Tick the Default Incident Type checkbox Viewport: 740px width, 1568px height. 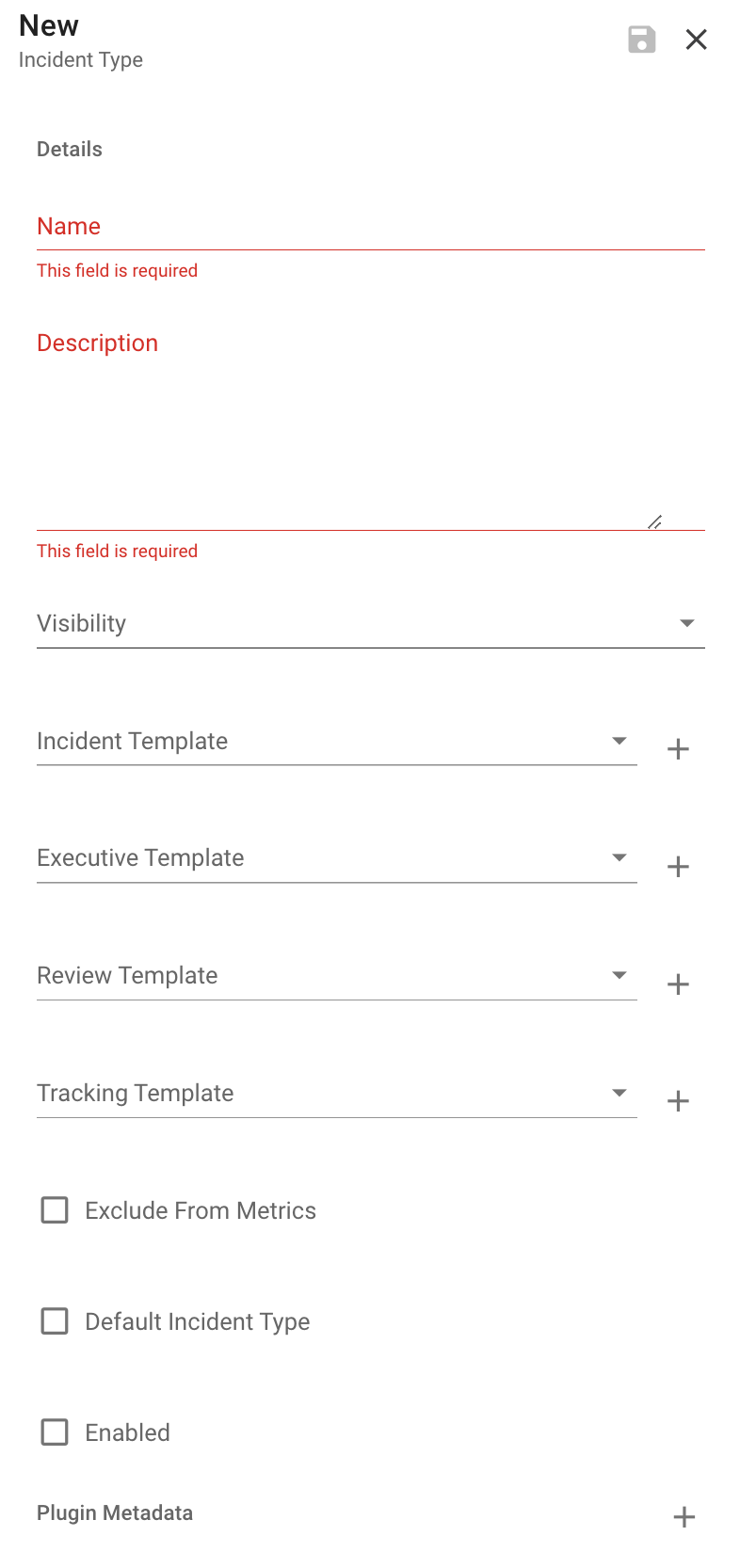point(55,1321)
